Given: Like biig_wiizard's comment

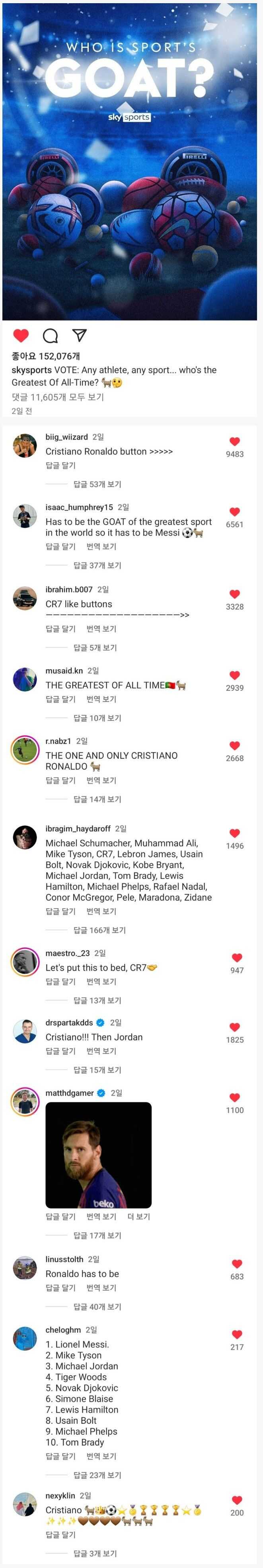Looking at the screenshot, I should point(234,442).
